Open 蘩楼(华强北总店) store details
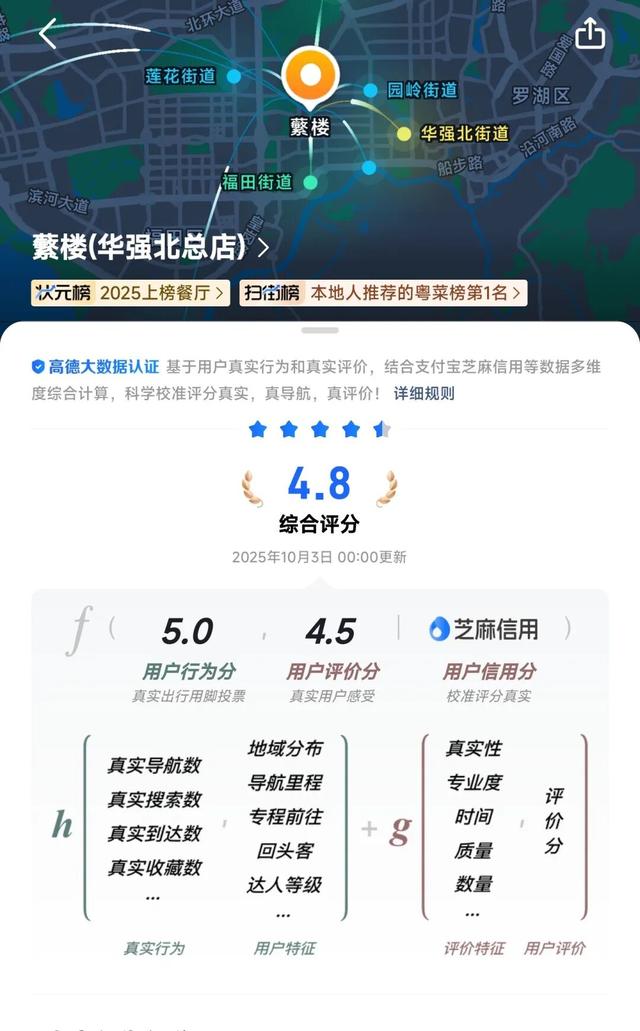The image size is (640, 1031). coord(150,248)
